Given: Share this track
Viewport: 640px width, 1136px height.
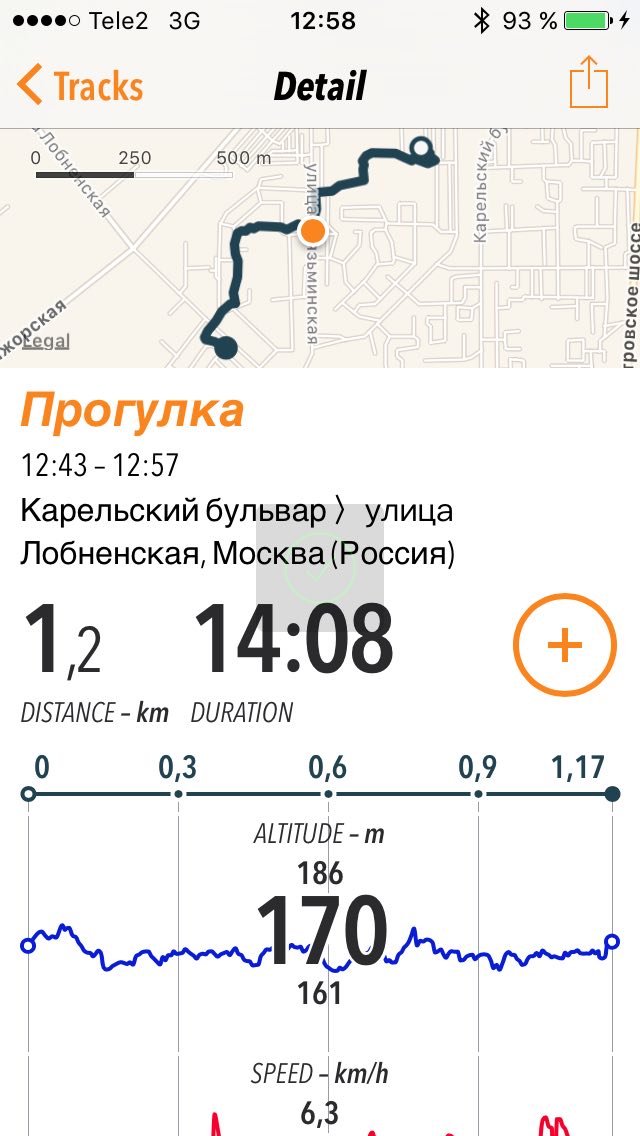Looking at the screenshot, I should 589,82.
